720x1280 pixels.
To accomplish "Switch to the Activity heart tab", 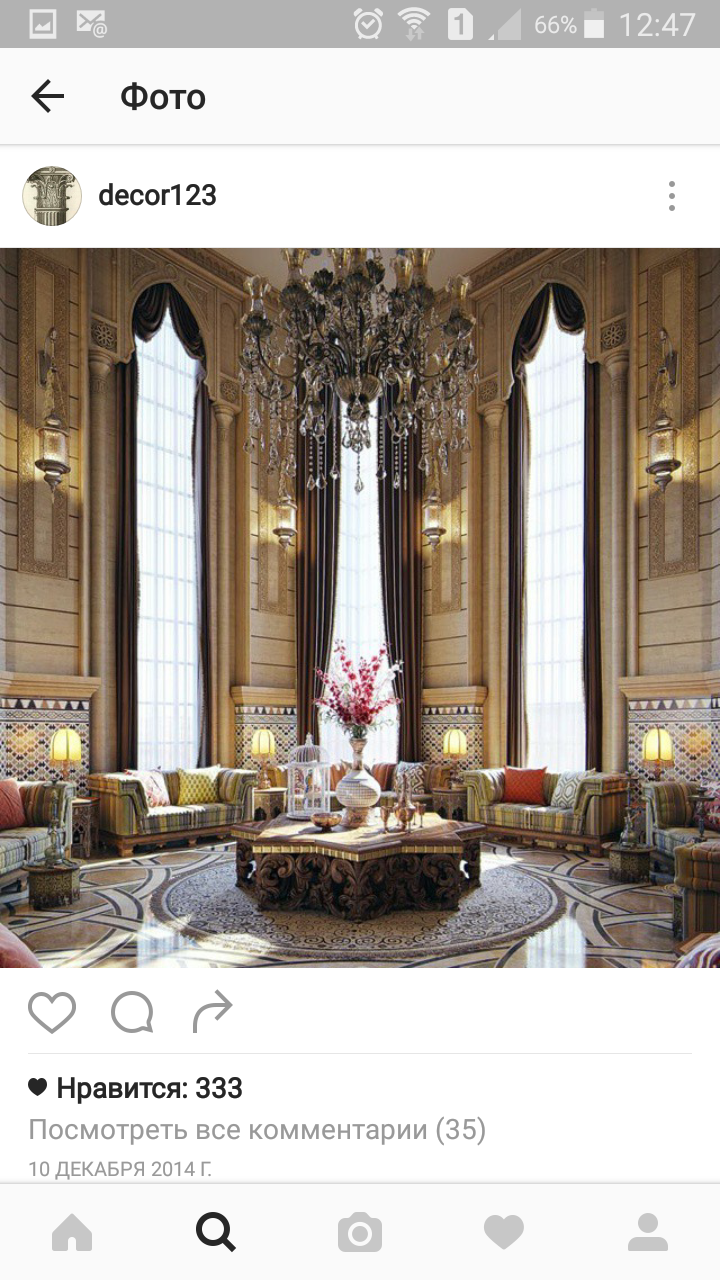I will [x=504, y=1232].
